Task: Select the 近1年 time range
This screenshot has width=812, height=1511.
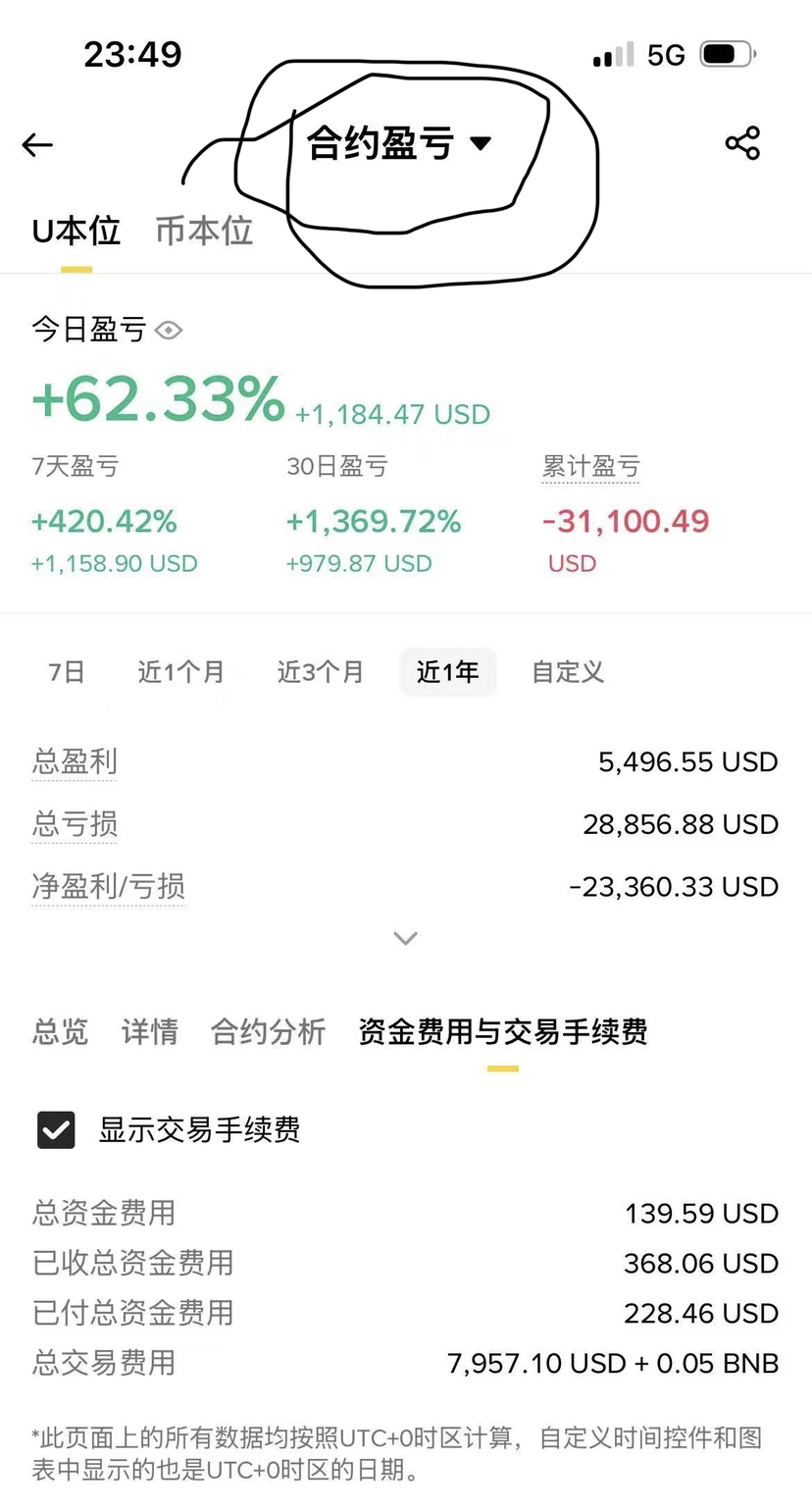Action: click(448, 672)
